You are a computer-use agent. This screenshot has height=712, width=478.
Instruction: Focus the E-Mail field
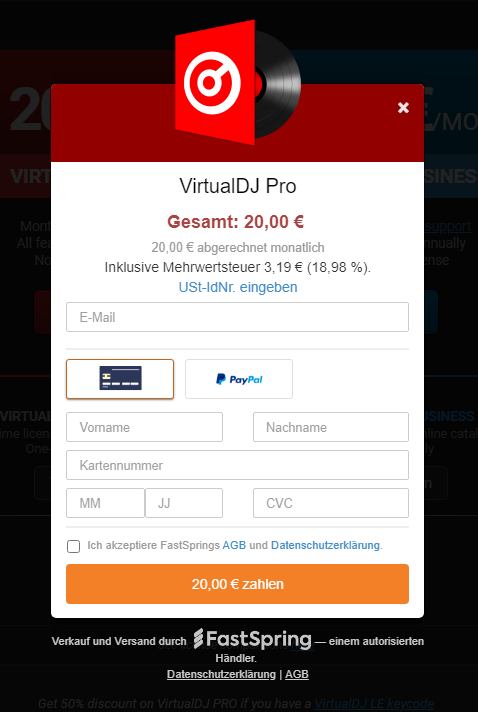click(x=237, y=317)
